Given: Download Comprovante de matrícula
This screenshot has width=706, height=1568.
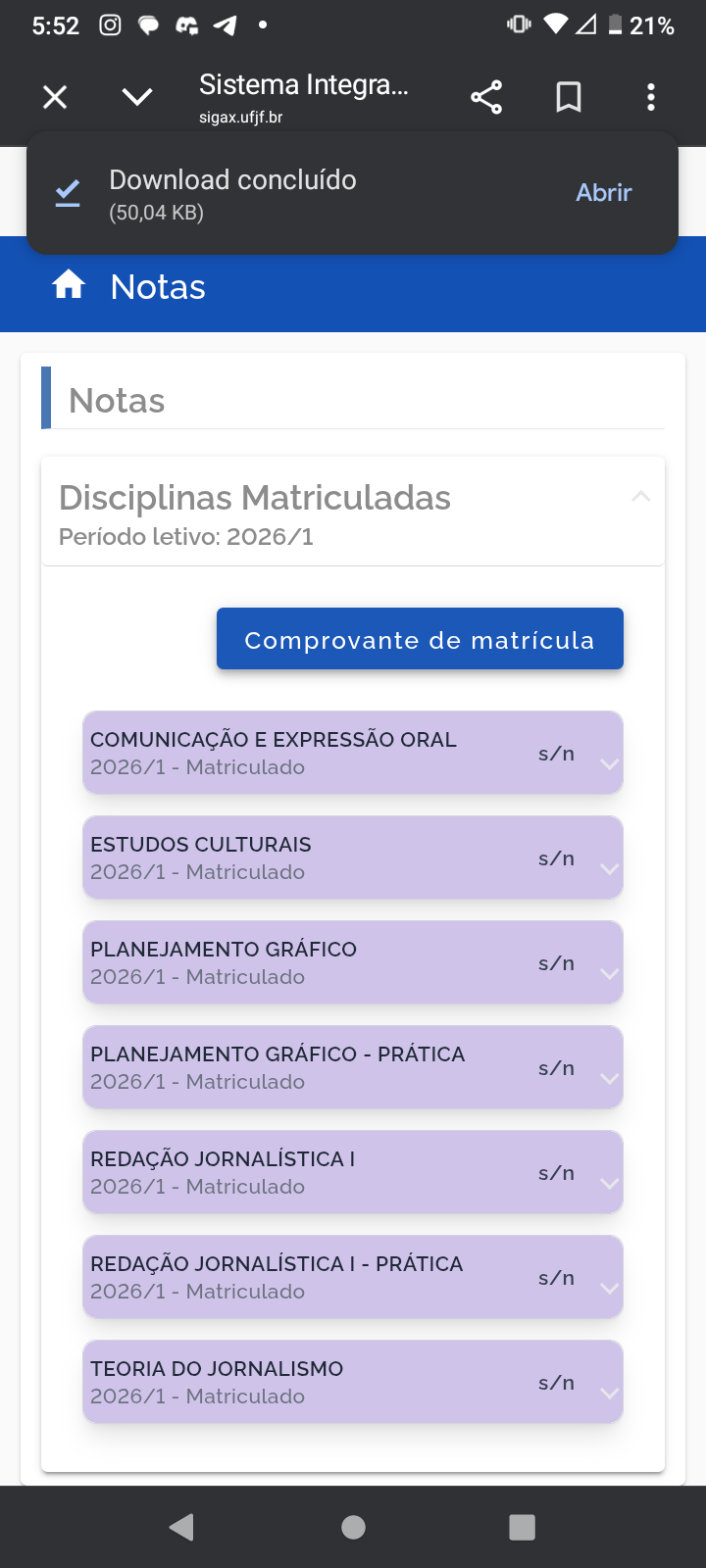Looking at the screenshot, I should (x=420, y=639).
